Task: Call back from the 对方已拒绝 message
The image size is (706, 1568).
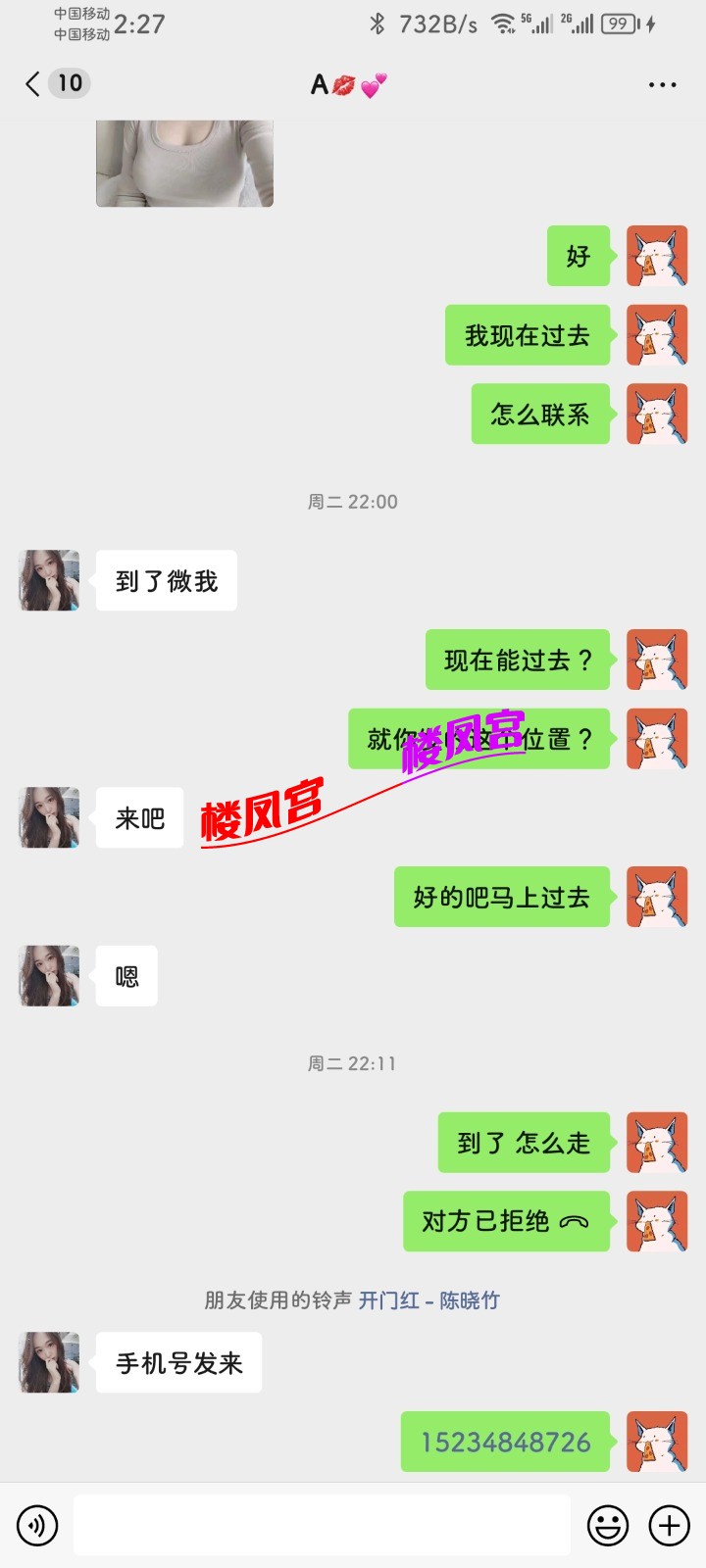Action: (505, 1221)
